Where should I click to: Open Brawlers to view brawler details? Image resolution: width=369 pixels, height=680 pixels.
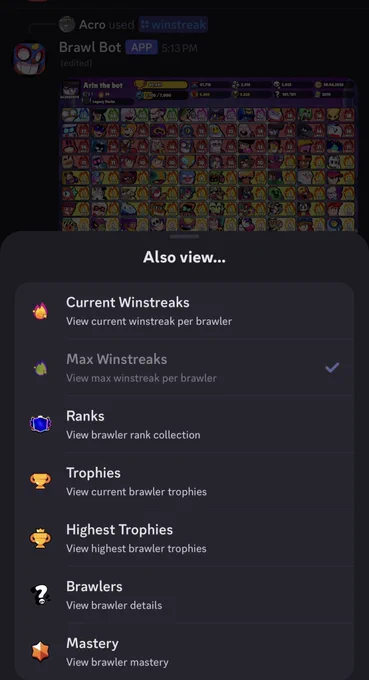pyautogui.click(x=184, y=595)
